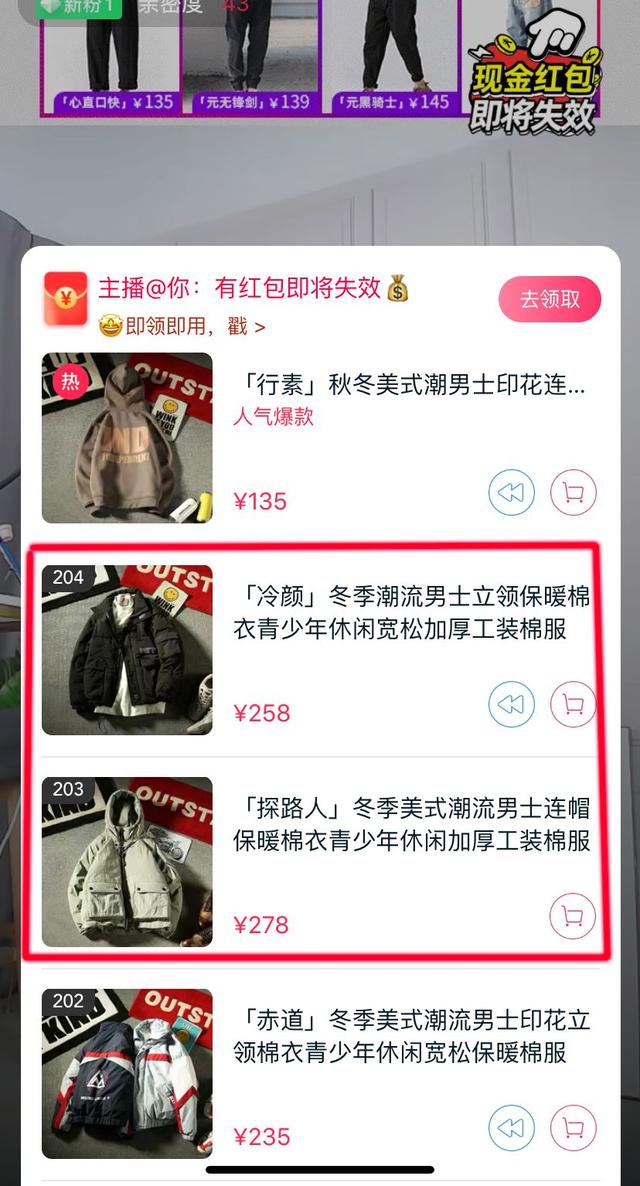Open the「行素」hoodie product
Viewport: 640px width, 1186px height.
click(409, 385)
